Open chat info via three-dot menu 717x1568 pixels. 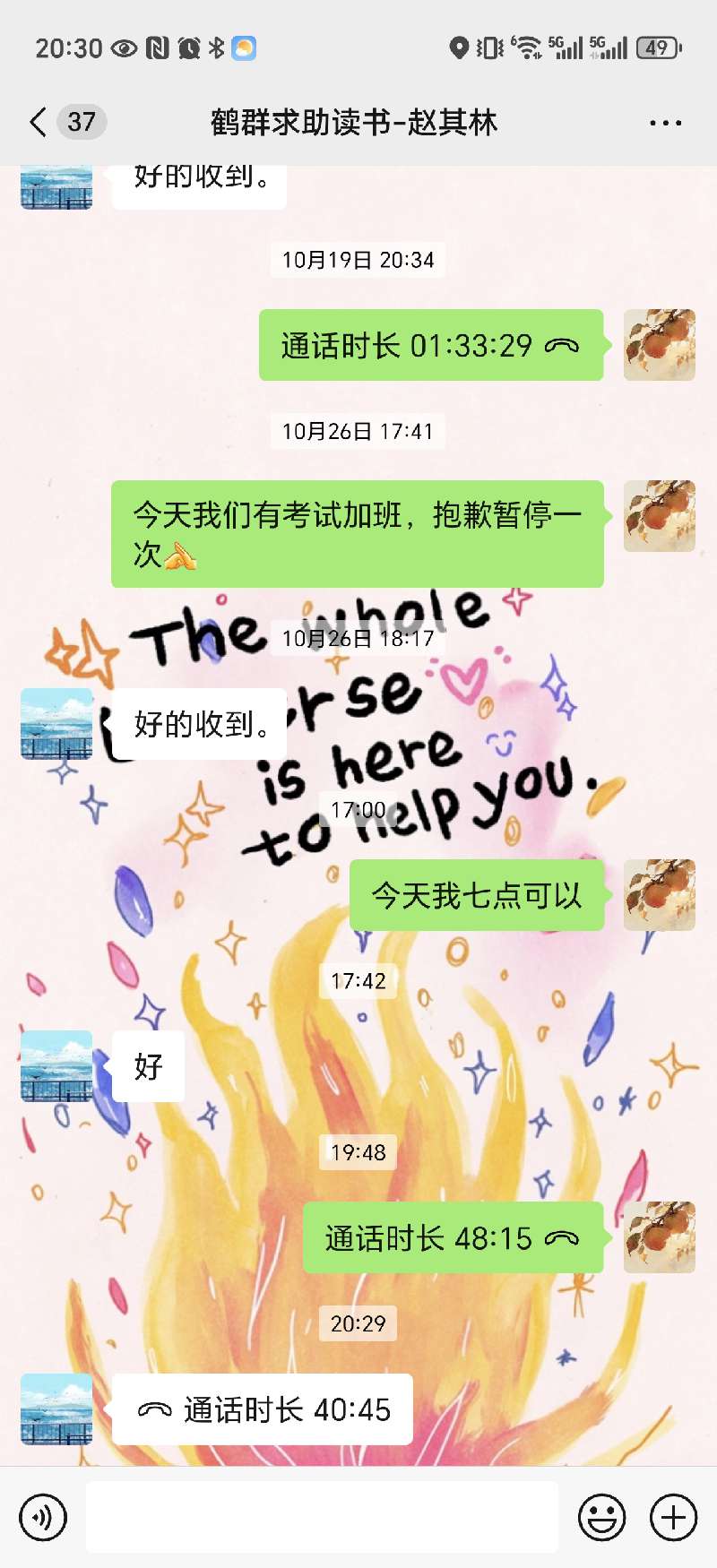665,123
